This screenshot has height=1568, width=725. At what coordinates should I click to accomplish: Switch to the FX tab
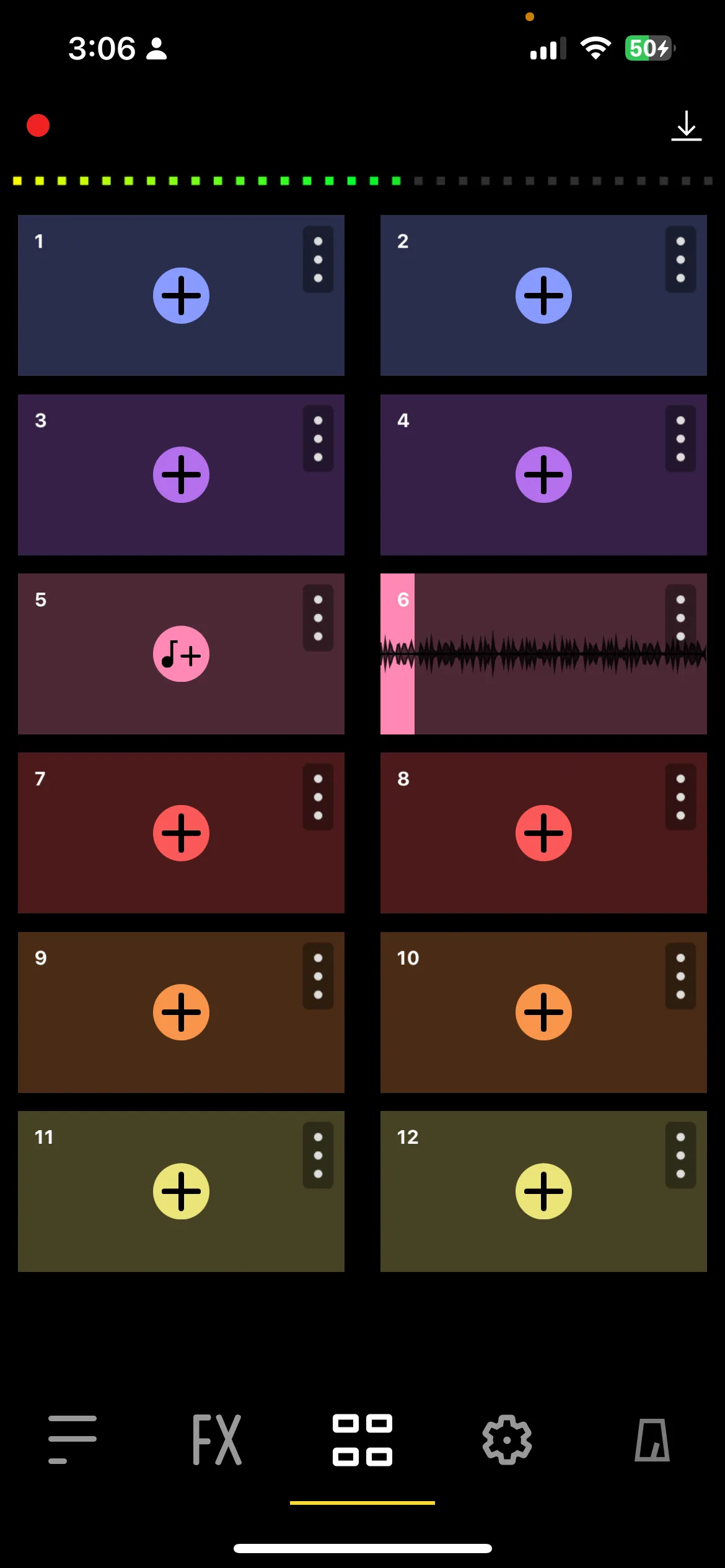217,1439
